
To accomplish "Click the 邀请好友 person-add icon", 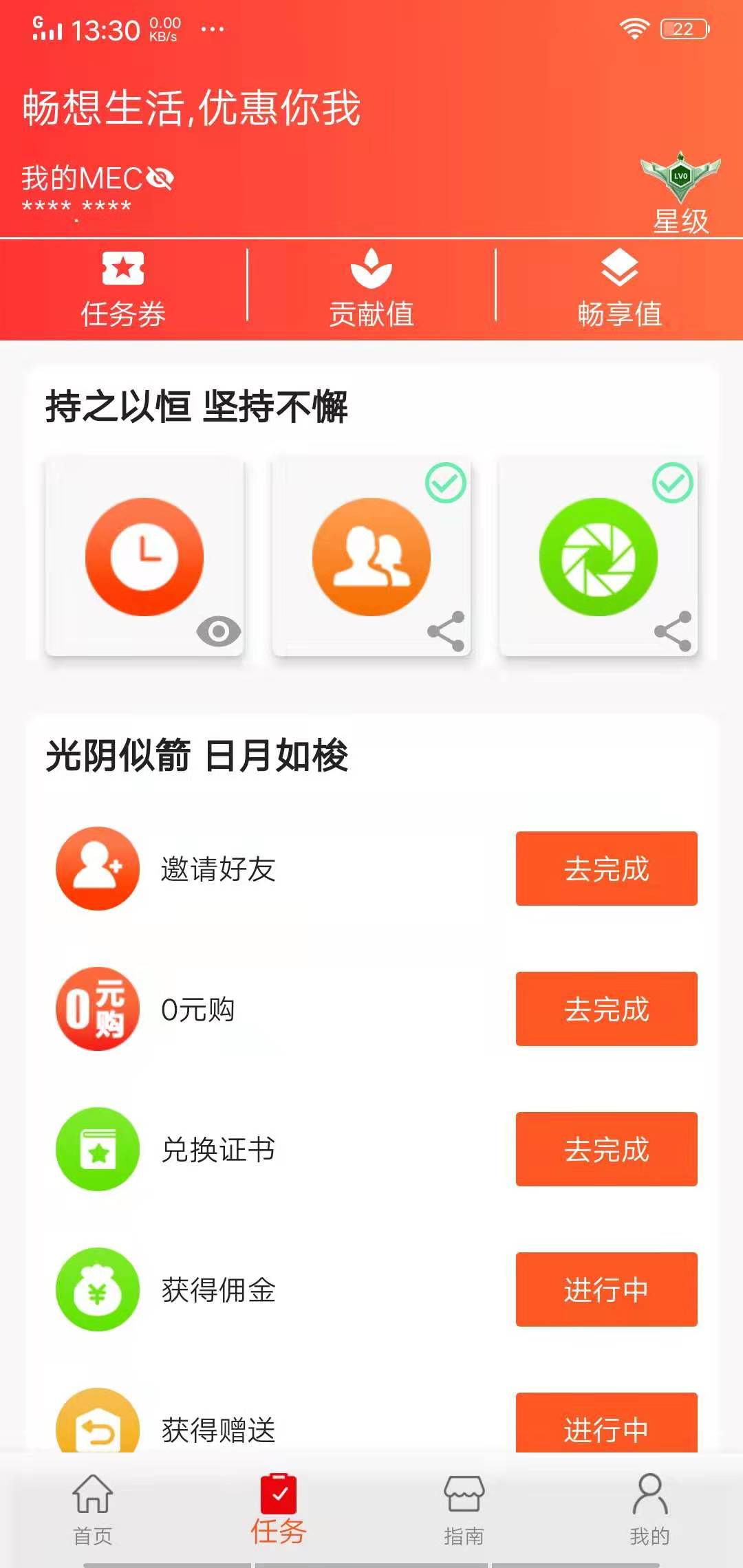I will 97,868.
